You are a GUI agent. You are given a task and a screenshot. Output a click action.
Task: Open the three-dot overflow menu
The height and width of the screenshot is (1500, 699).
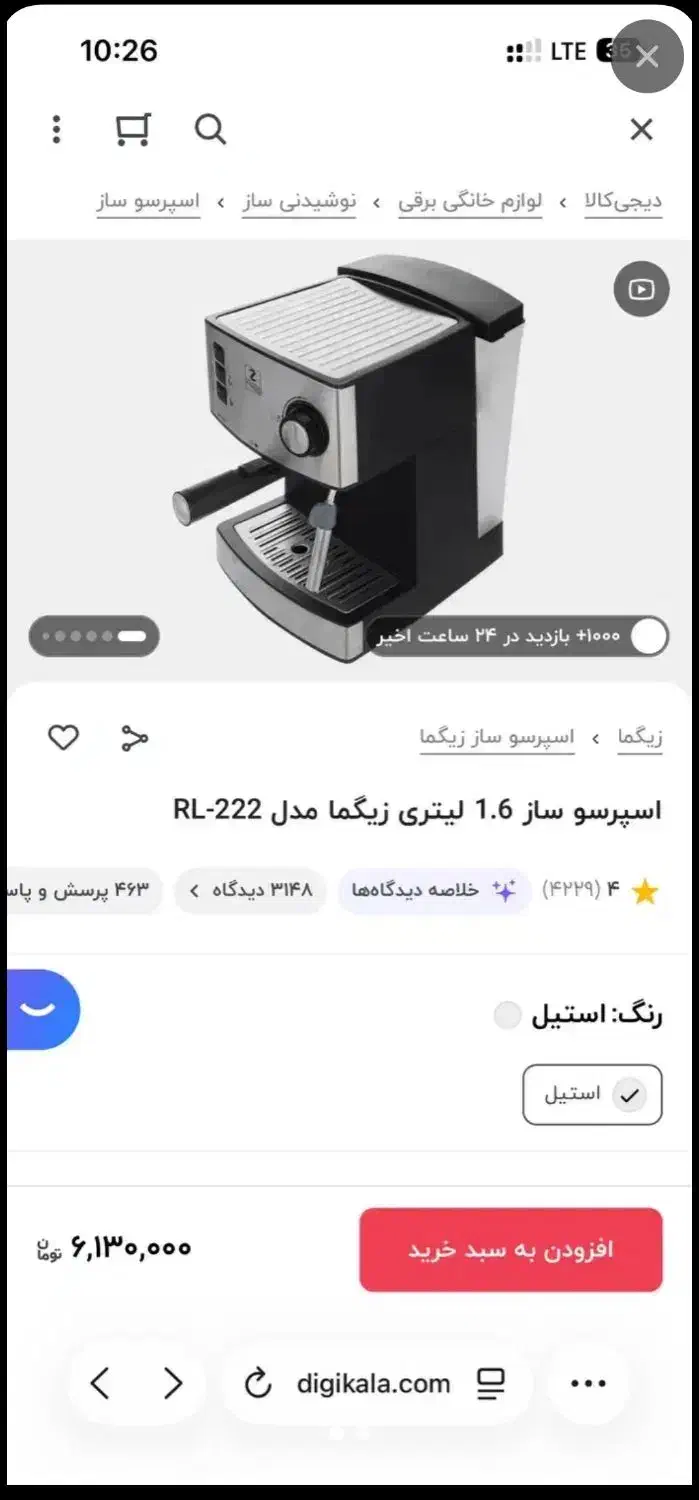tap(56, 129)
